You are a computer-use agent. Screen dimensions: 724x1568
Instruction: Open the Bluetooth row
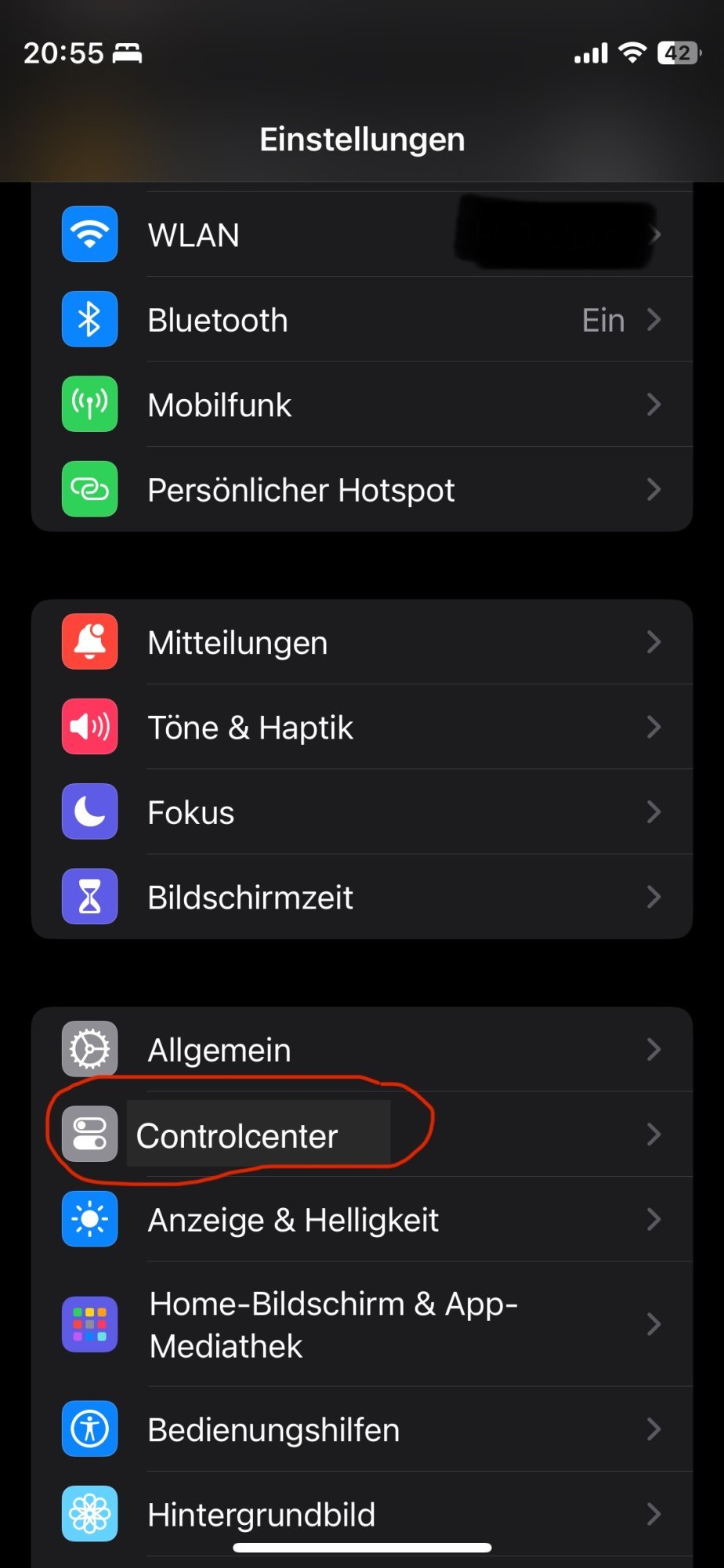362,319
